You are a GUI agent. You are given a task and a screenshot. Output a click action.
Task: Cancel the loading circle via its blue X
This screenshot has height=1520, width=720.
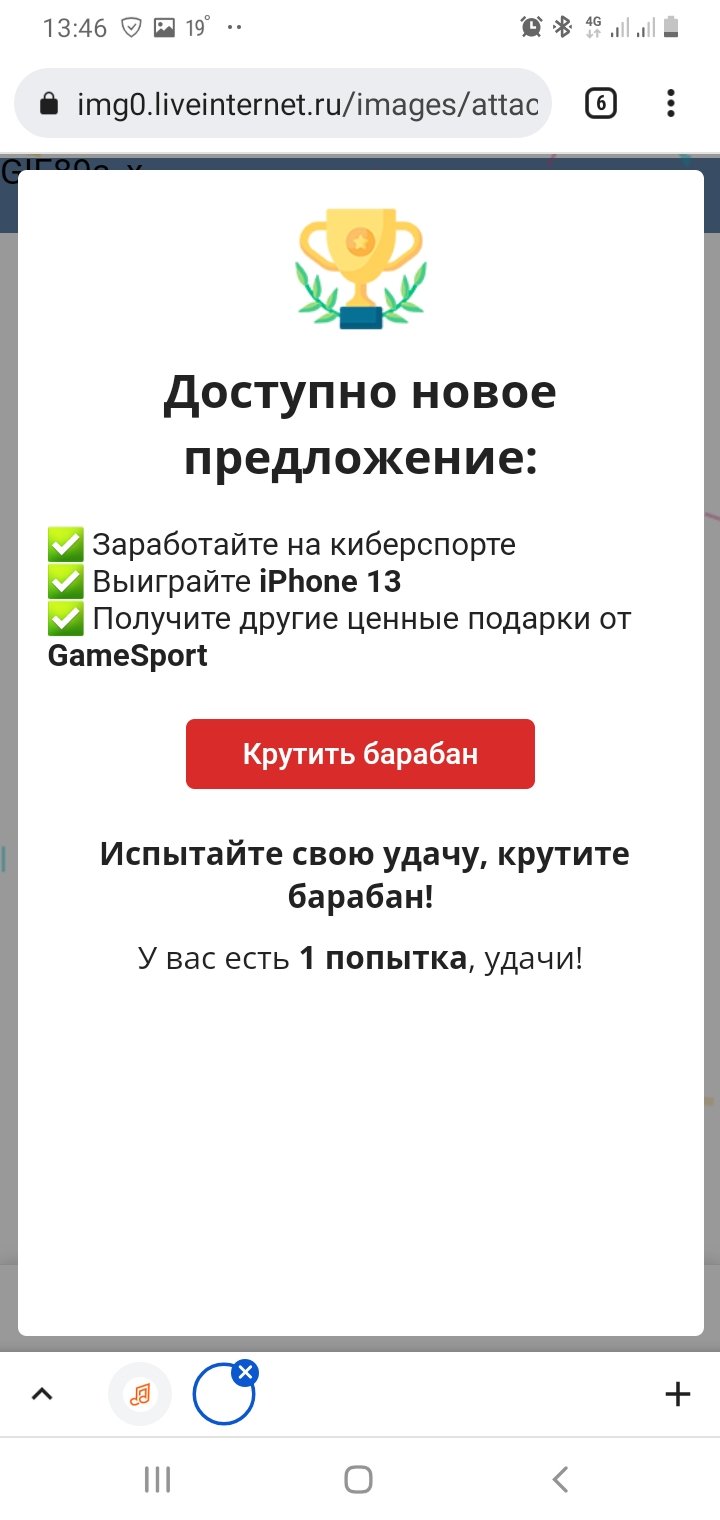[x=244, y=1373]
